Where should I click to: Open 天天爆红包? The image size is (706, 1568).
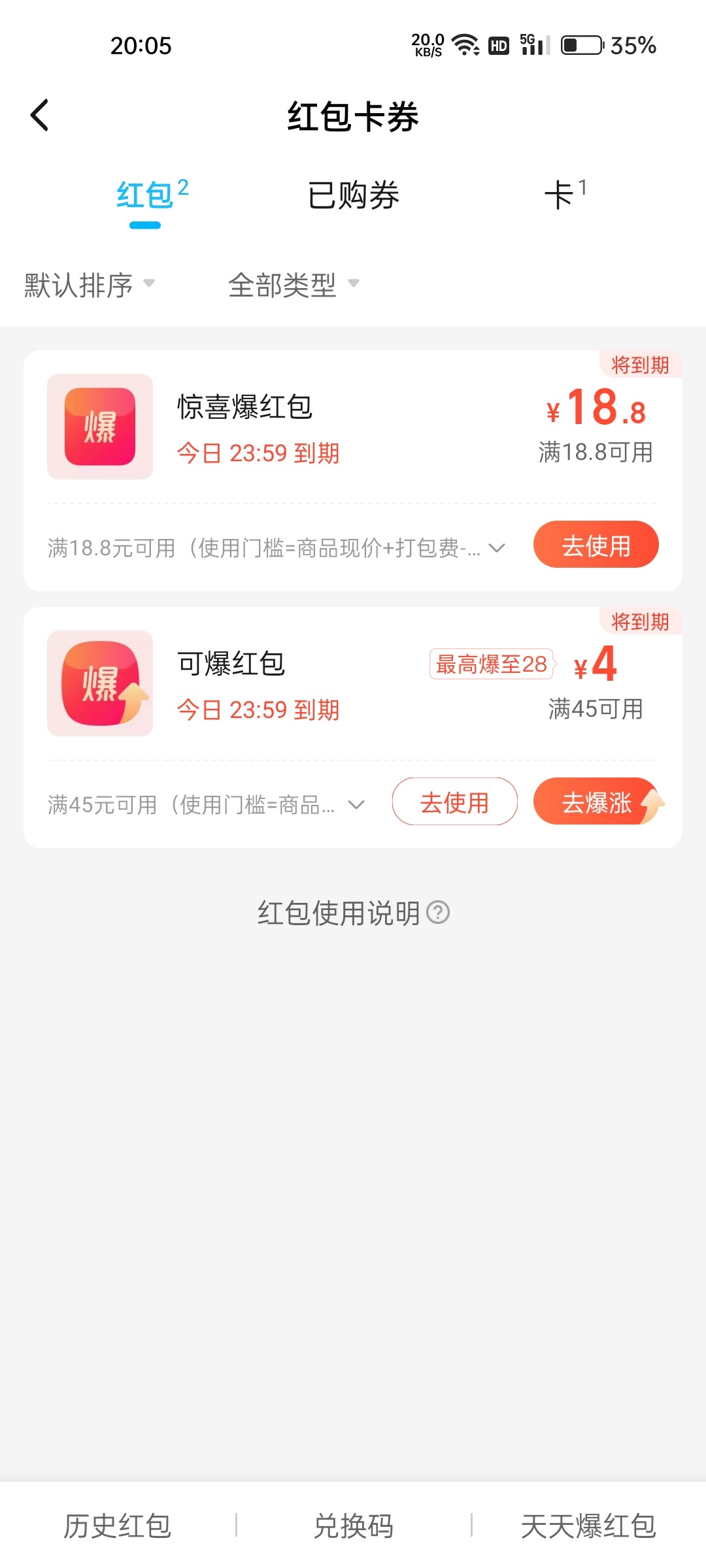pyautogui.click(x=588, y=1526)
